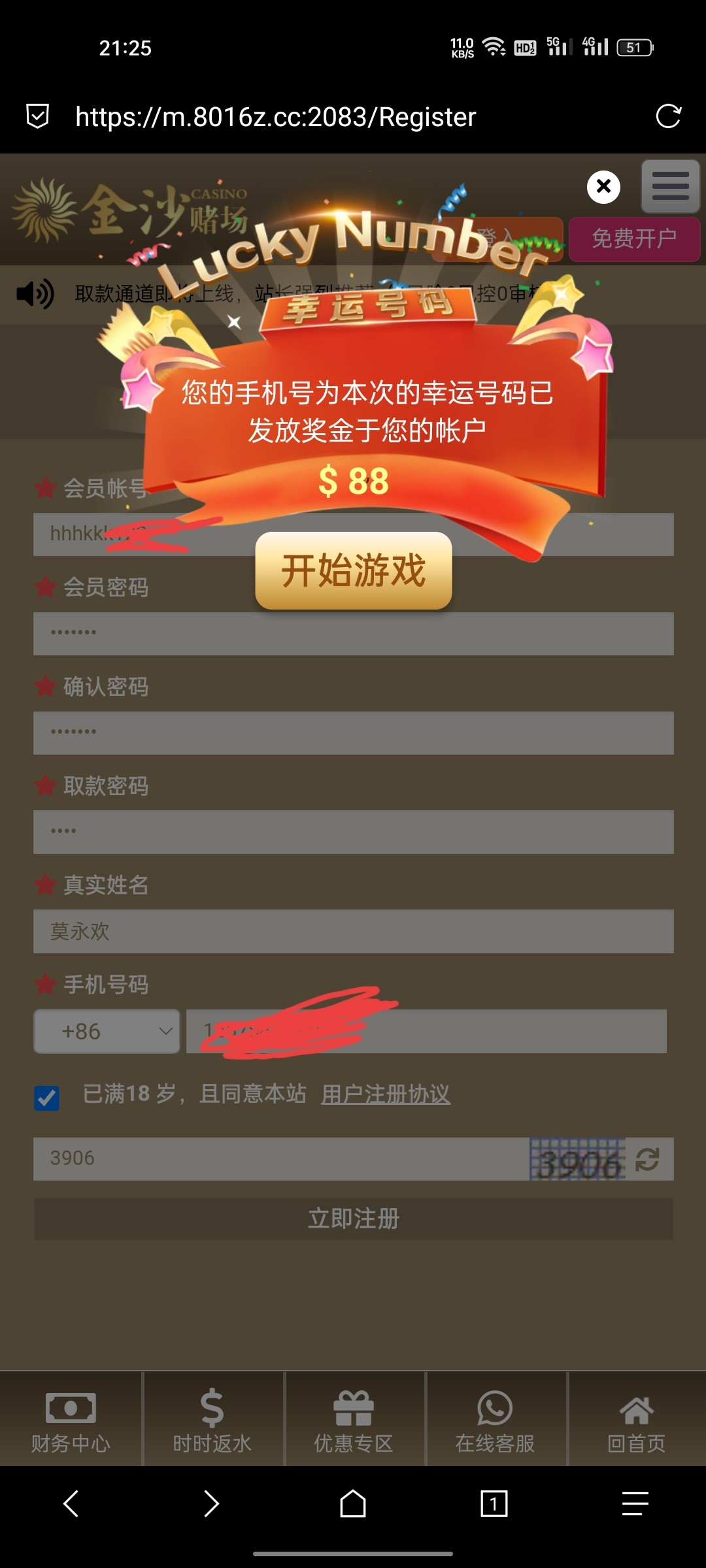The width and height of the screenshot is (706, 1568).
Task: Open the hamburger menu
Action: pyautogui.click(x=670, y=186)
